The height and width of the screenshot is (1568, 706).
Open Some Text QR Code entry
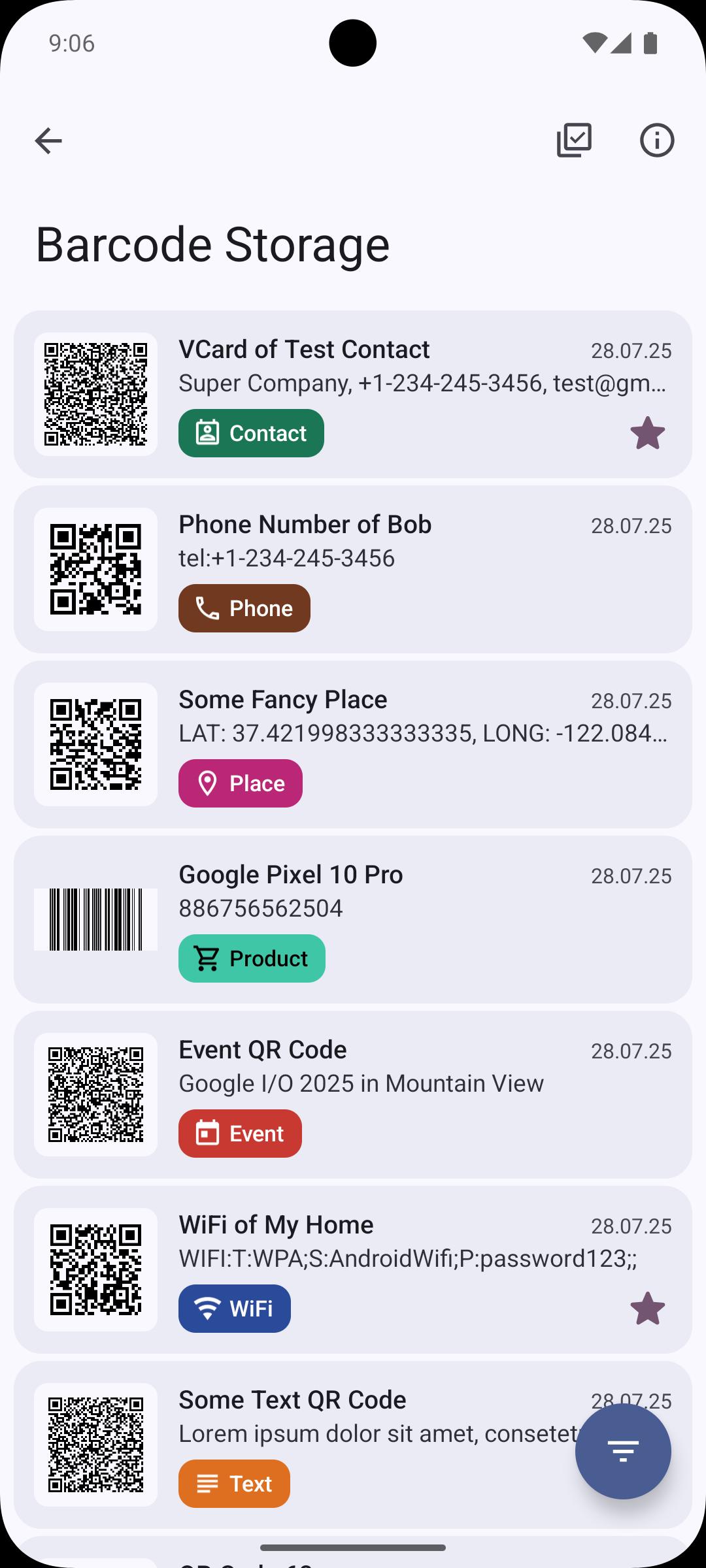coord(353,1445)
